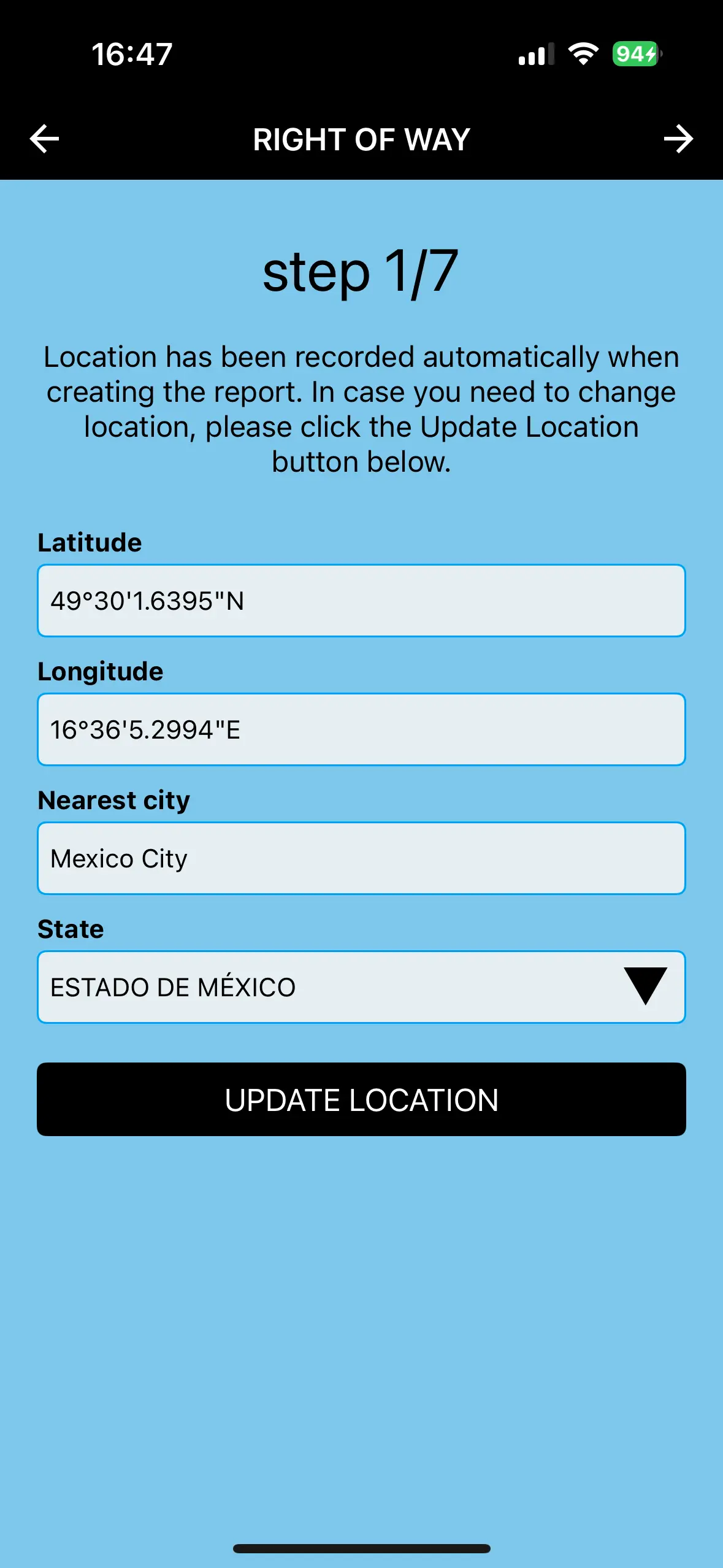723x1568 pixels.
Task: Edit the Longitude field
Action: click(x=361, y=729)
